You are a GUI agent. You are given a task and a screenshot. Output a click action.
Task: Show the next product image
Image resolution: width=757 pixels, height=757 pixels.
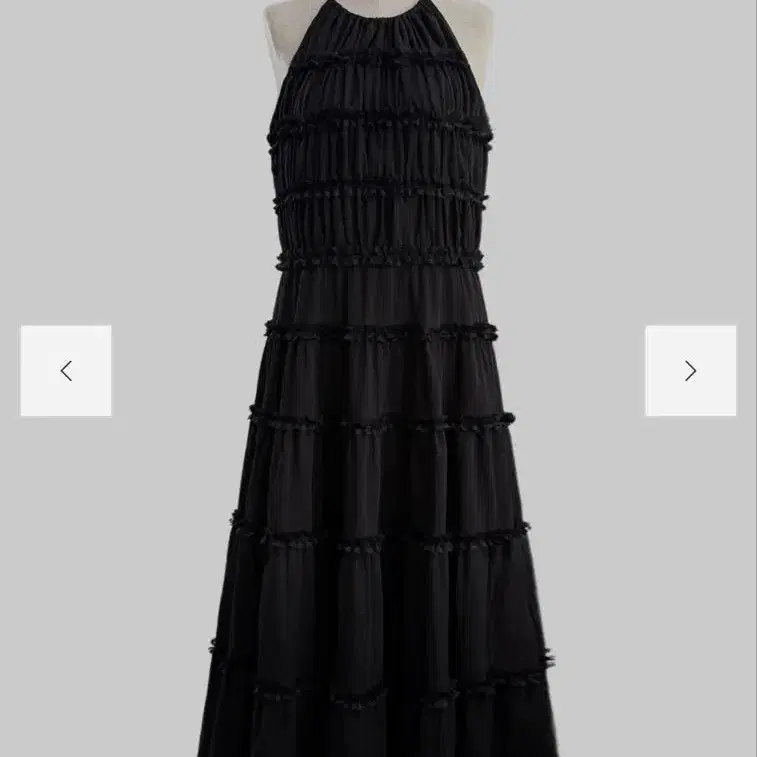[691, 371]
